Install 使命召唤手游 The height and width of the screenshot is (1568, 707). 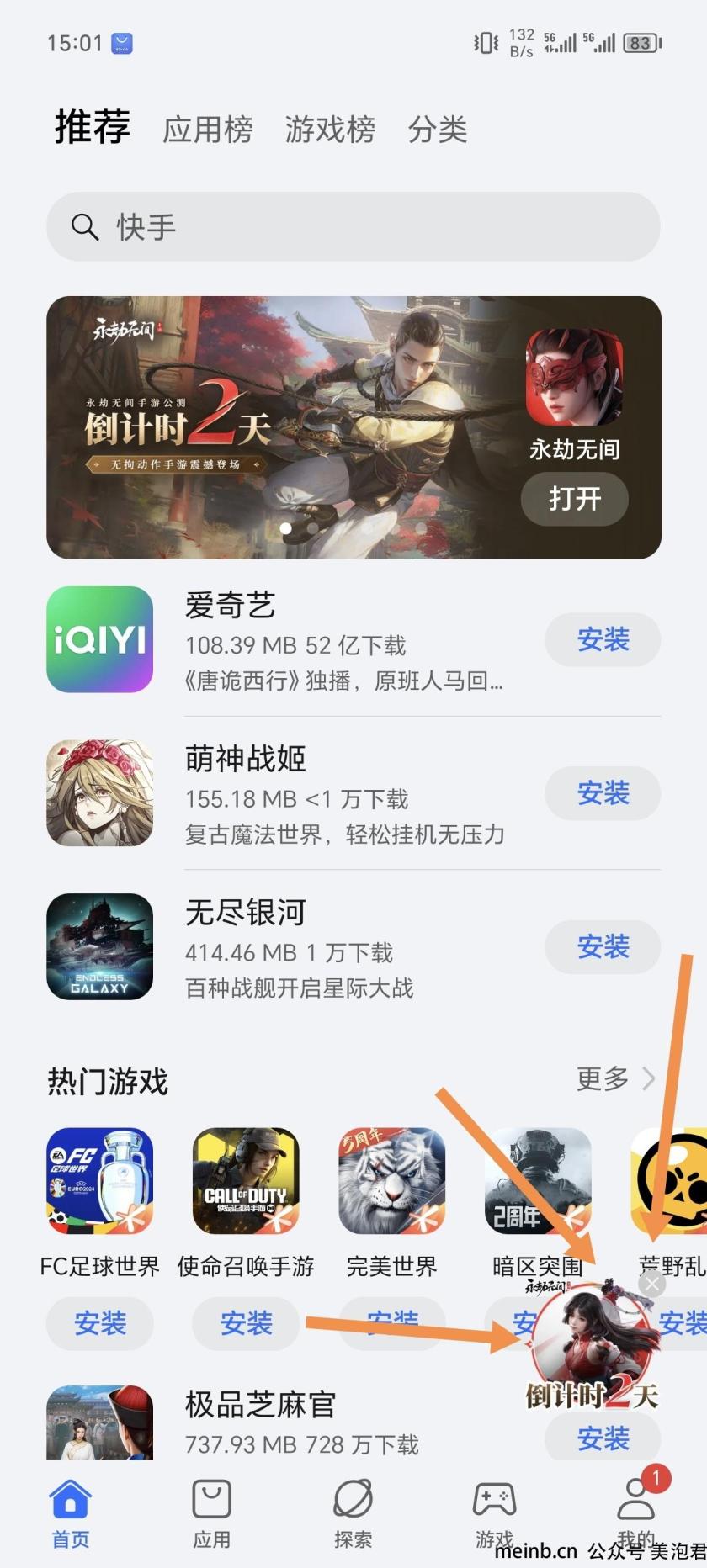[x=246, y=1323]
